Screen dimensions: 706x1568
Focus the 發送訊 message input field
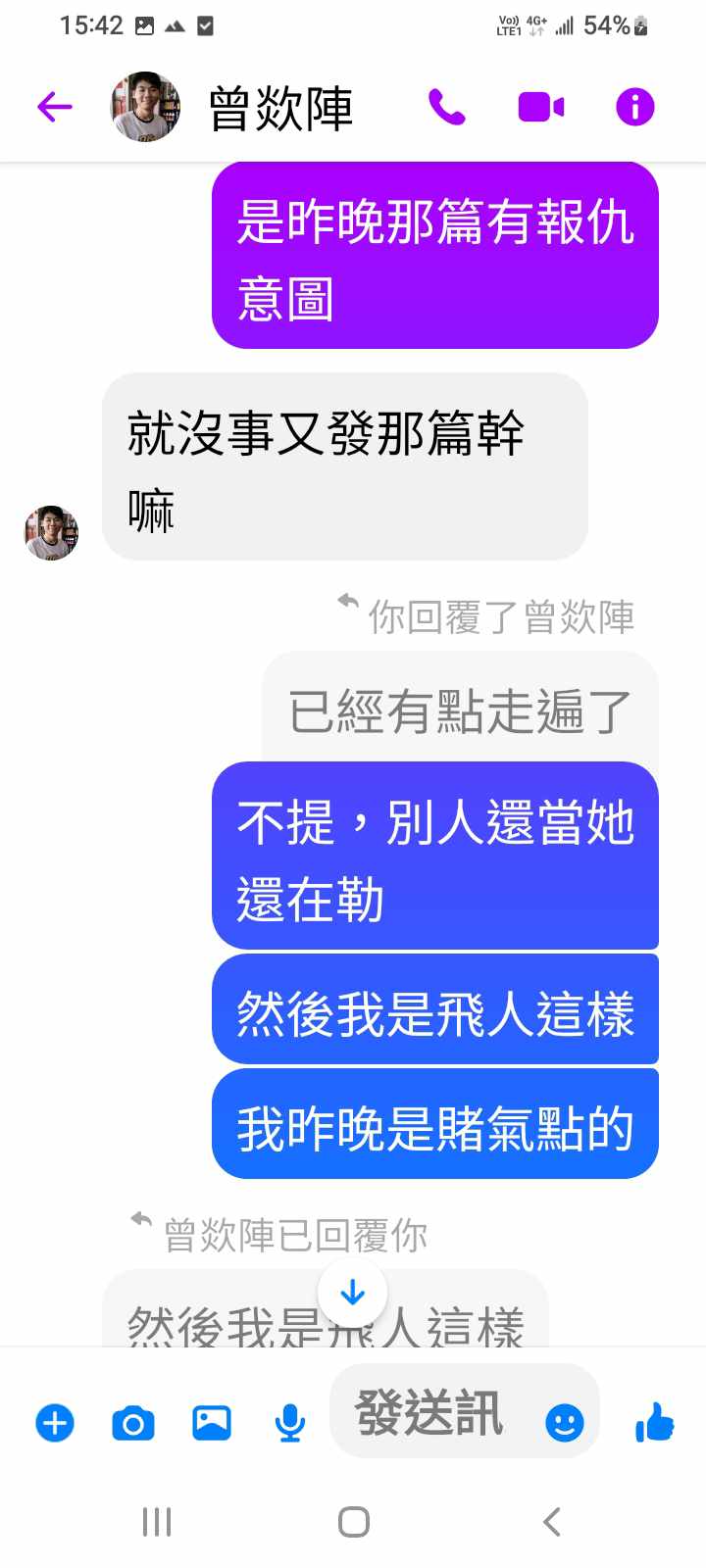(431, 1412)
